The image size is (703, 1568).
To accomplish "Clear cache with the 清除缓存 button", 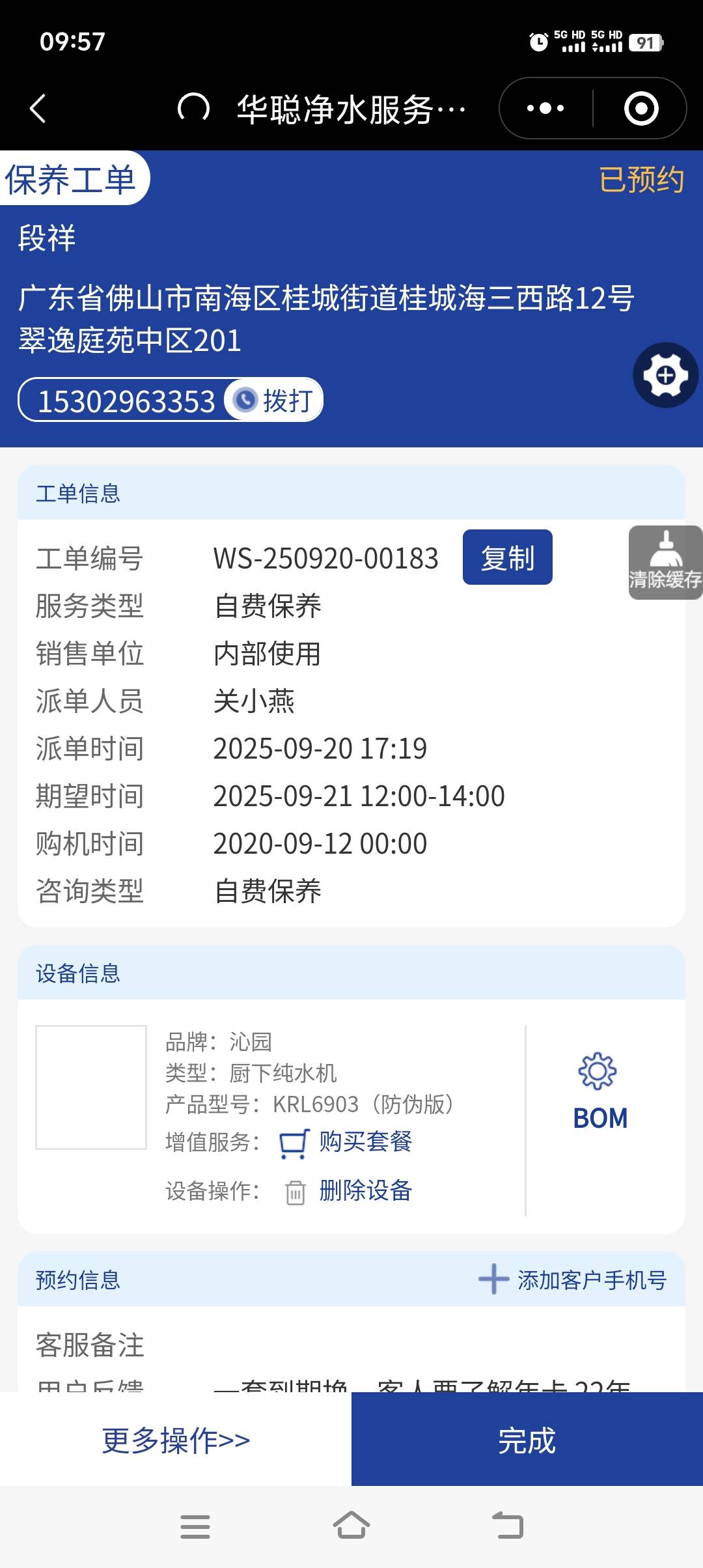I will (x=665, y=563).
